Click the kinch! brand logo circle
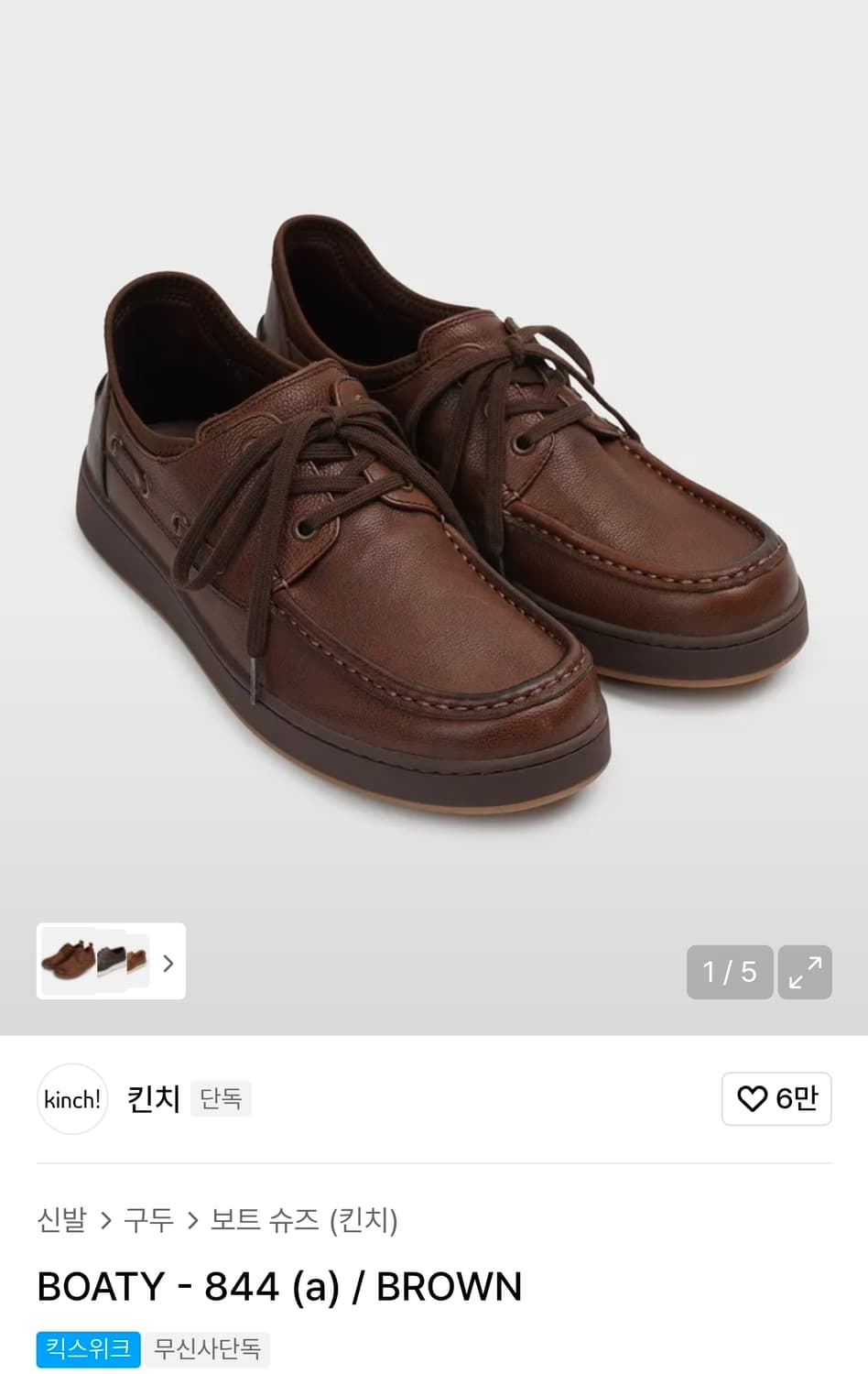868x1374 pixels. click(x=72, y=1099)
